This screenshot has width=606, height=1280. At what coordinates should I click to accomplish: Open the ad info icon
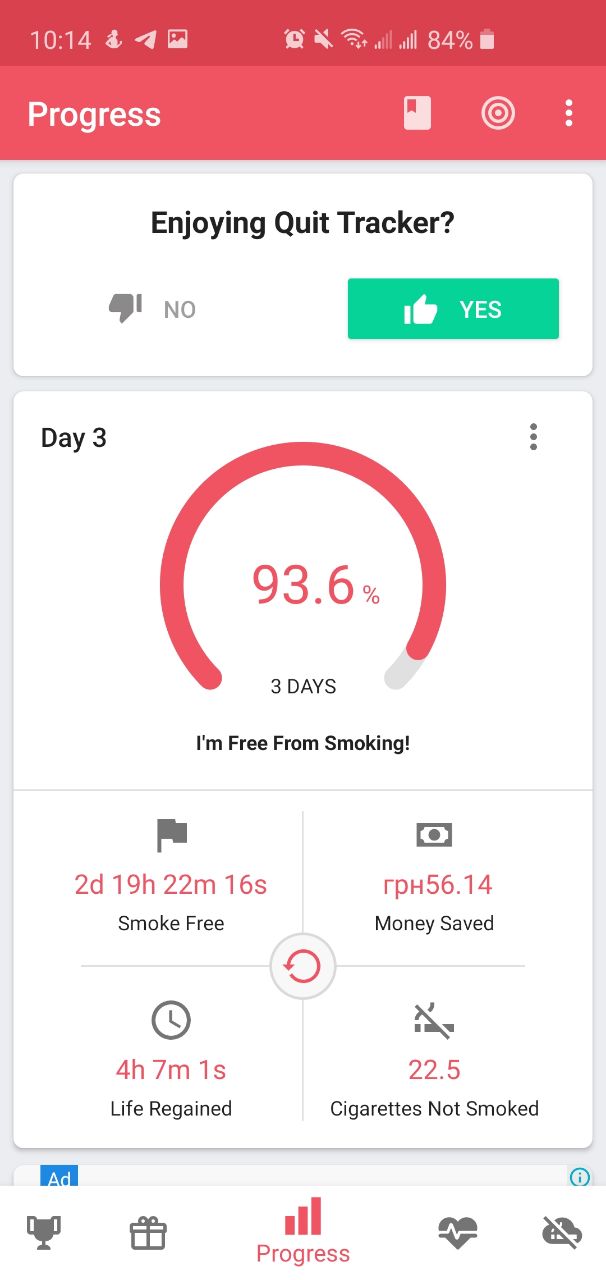click(579, 1177)
